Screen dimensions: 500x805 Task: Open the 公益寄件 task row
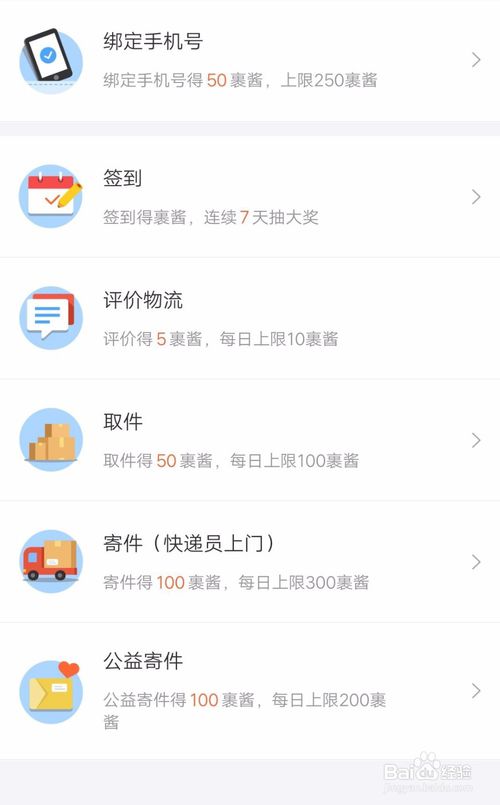click(250, 691)
